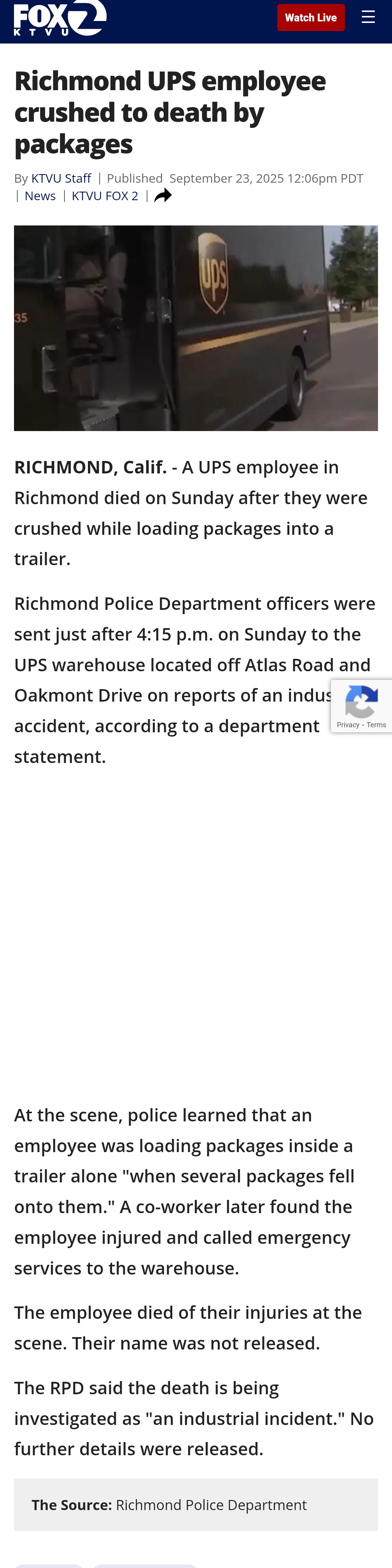Open the News section link
Image resolution: width=392 pixels, height=1568 pixels.
coord(40,196)
